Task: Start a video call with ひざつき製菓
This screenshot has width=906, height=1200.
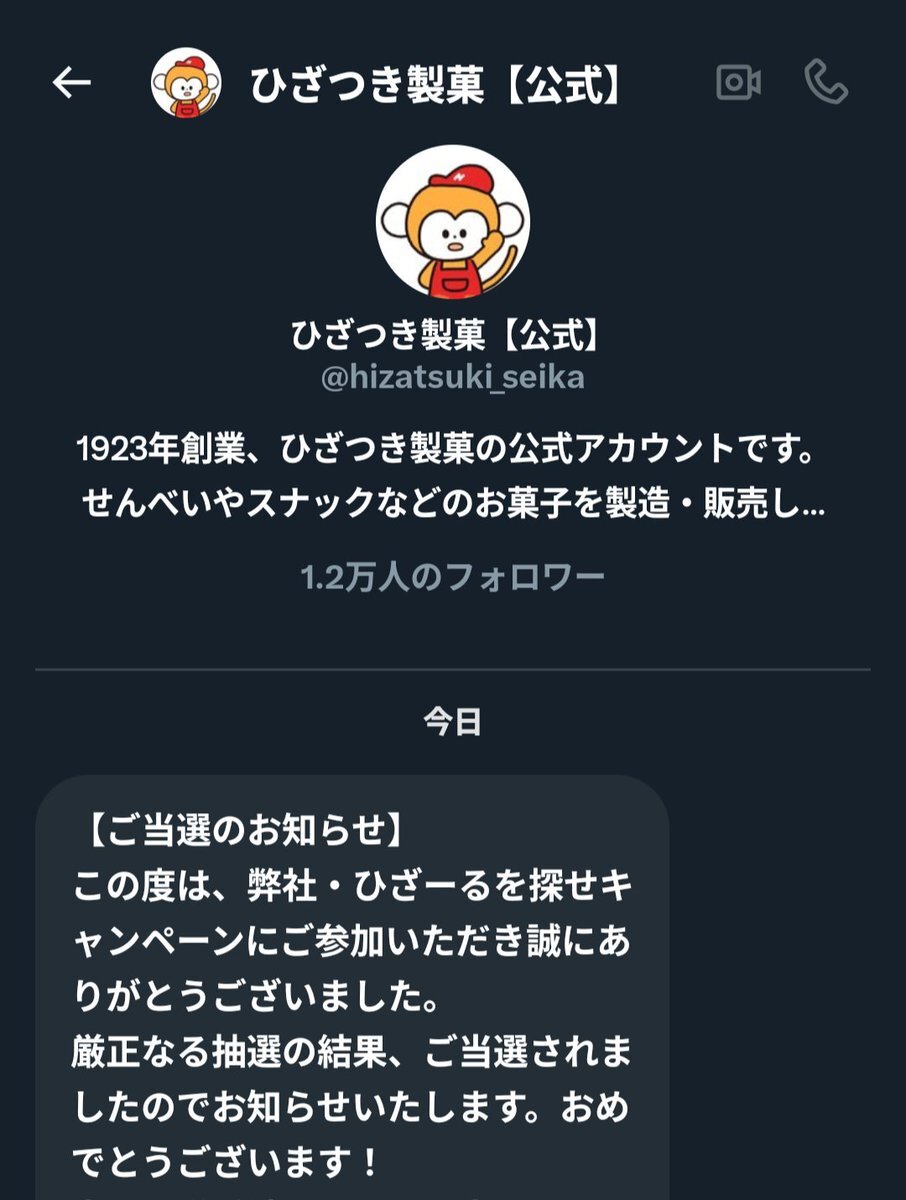Action: [739, 83]
